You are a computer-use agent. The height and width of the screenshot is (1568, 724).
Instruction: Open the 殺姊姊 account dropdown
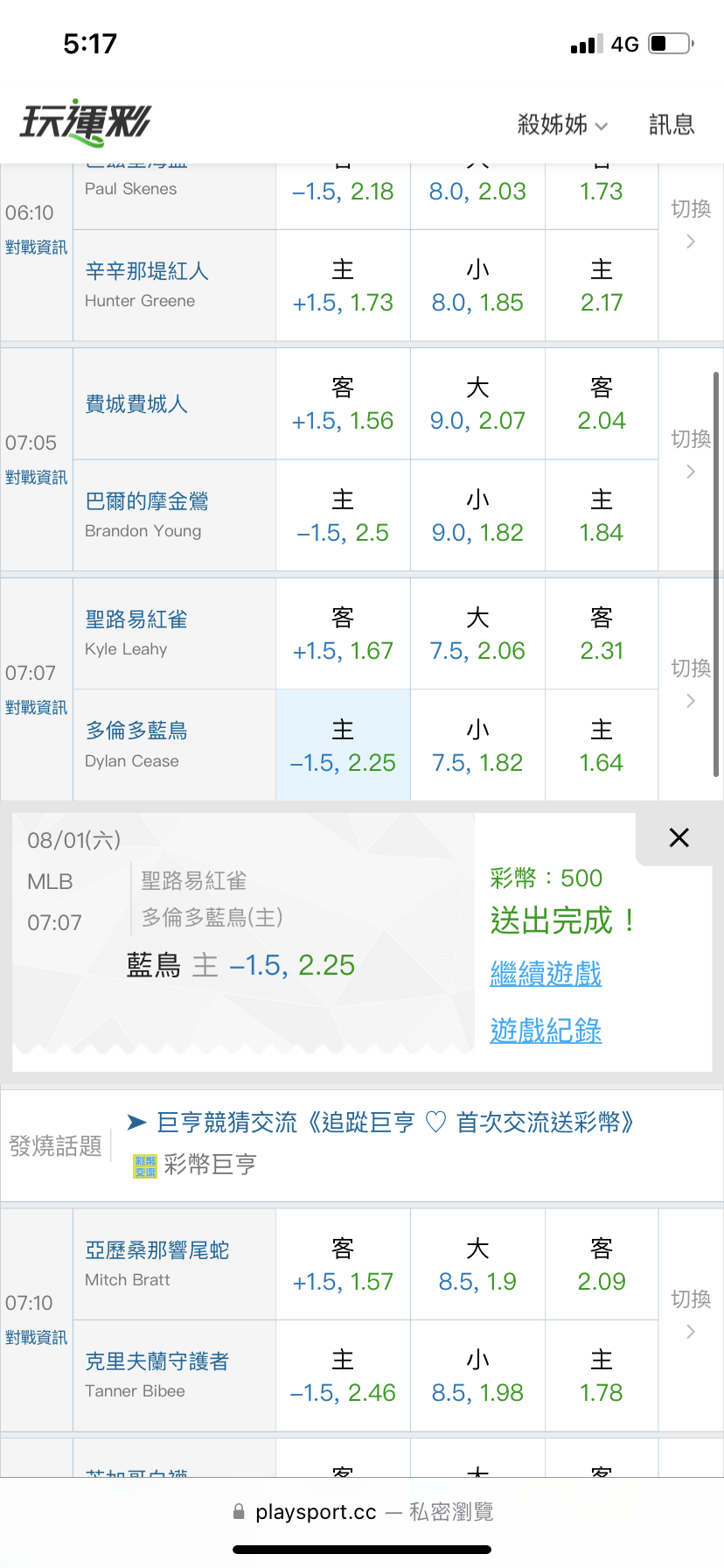(x=562, y=124)
